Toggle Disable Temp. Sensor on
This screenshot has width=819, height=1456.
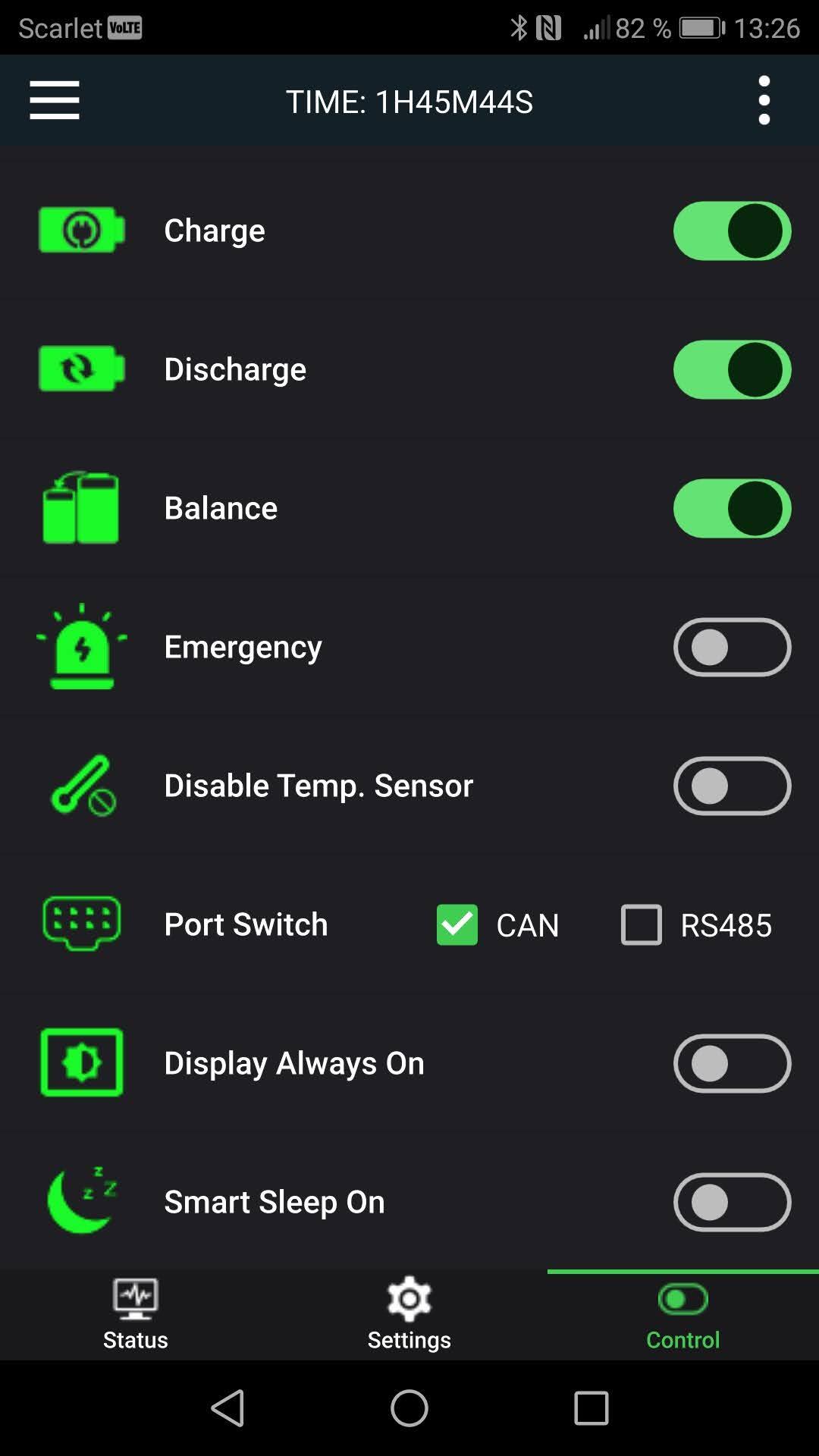732,786
